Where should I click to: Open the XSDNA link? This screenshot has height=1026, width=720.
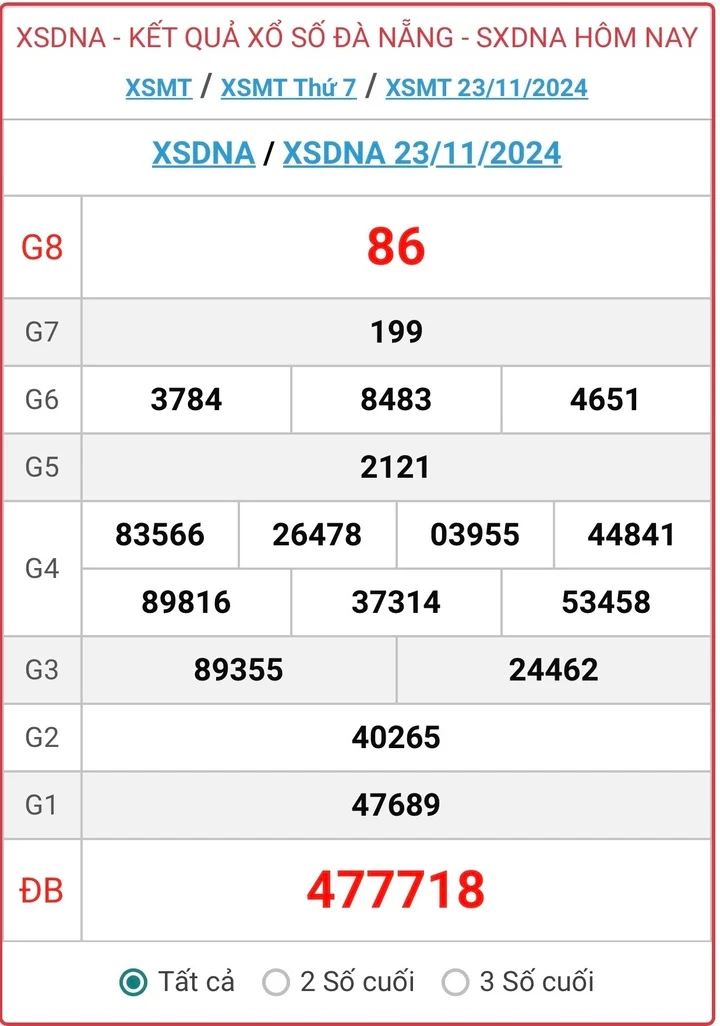[203, 153]
